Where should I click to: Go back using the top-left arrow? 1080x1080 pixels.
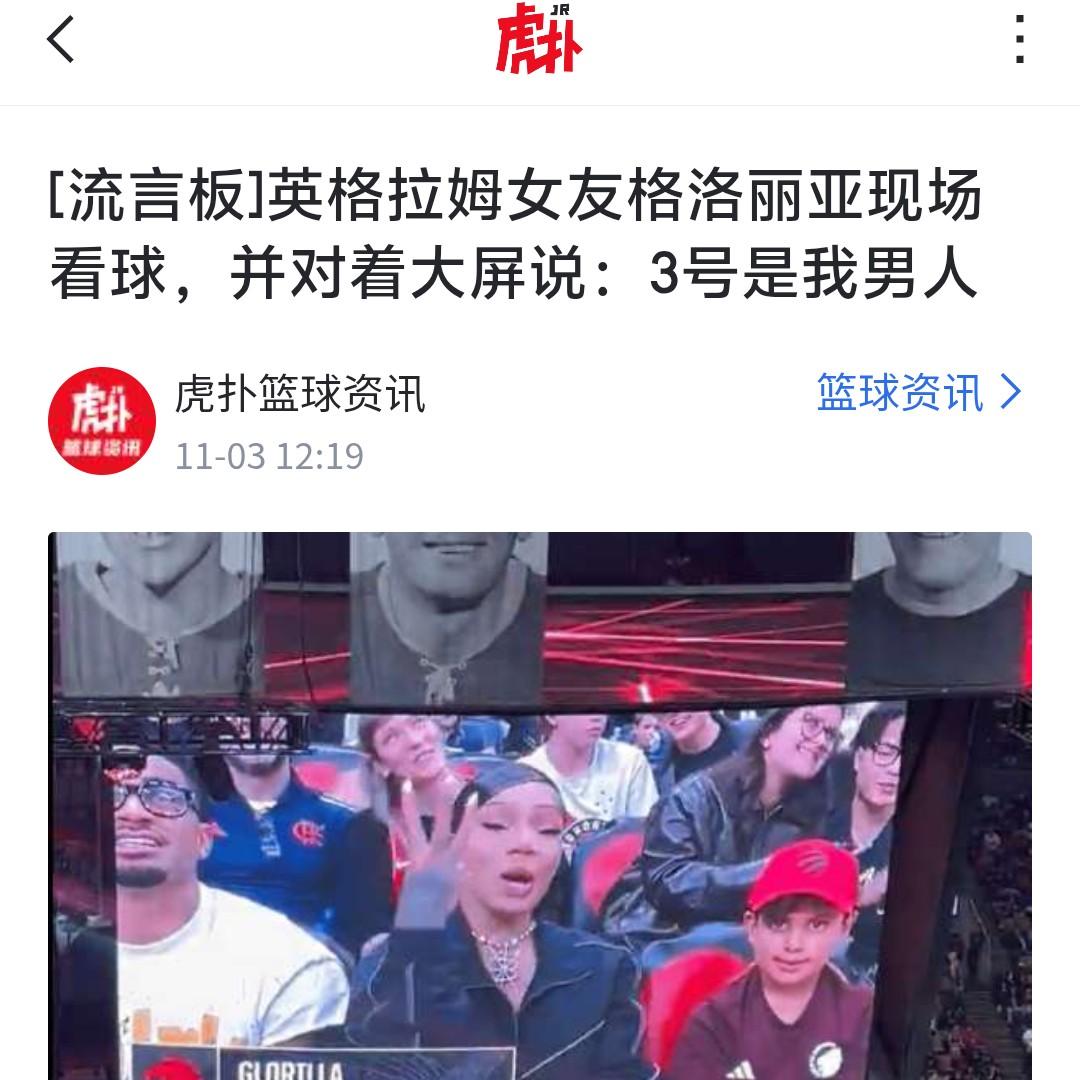(x=62, y=42)
